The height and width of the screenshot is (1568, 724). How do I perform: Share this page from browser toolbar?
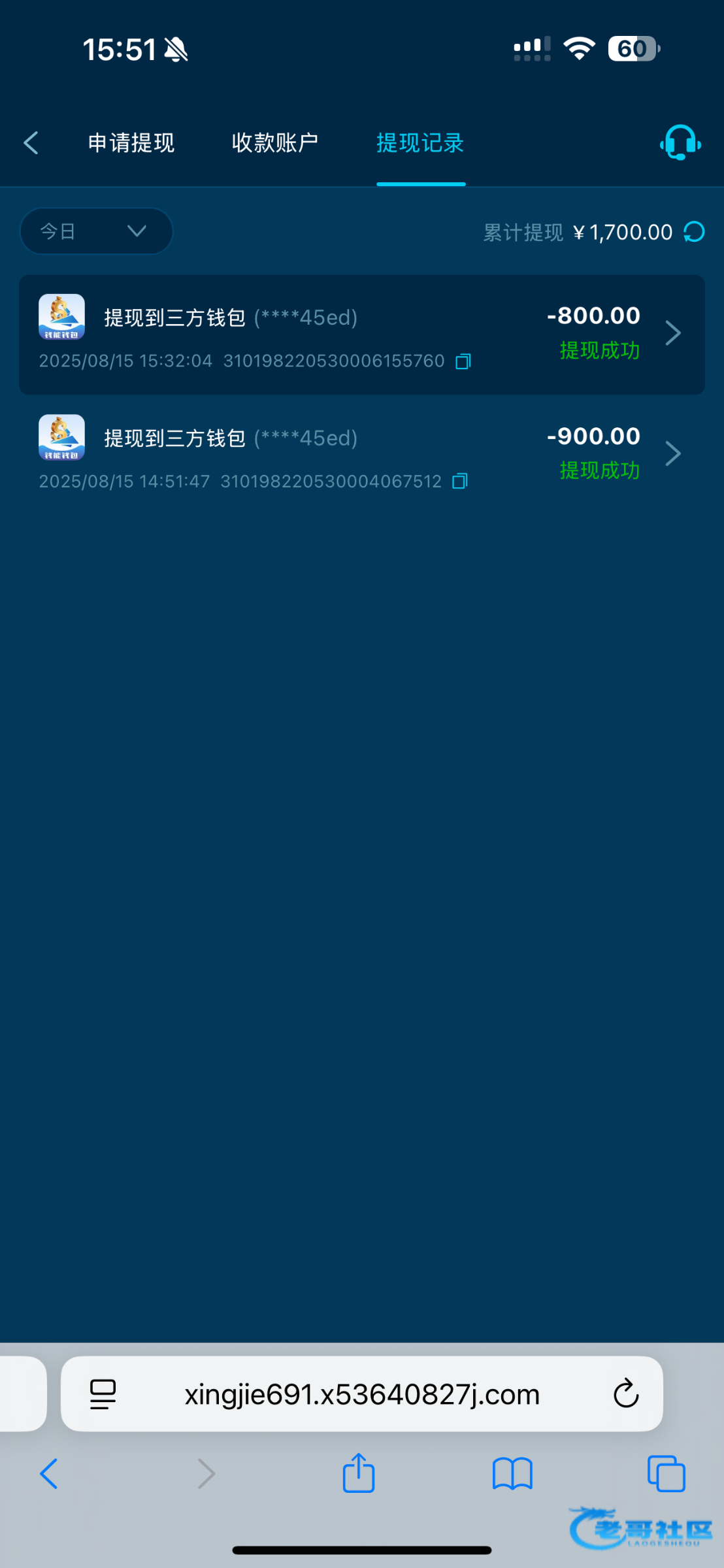click(x=359, y=1475)
